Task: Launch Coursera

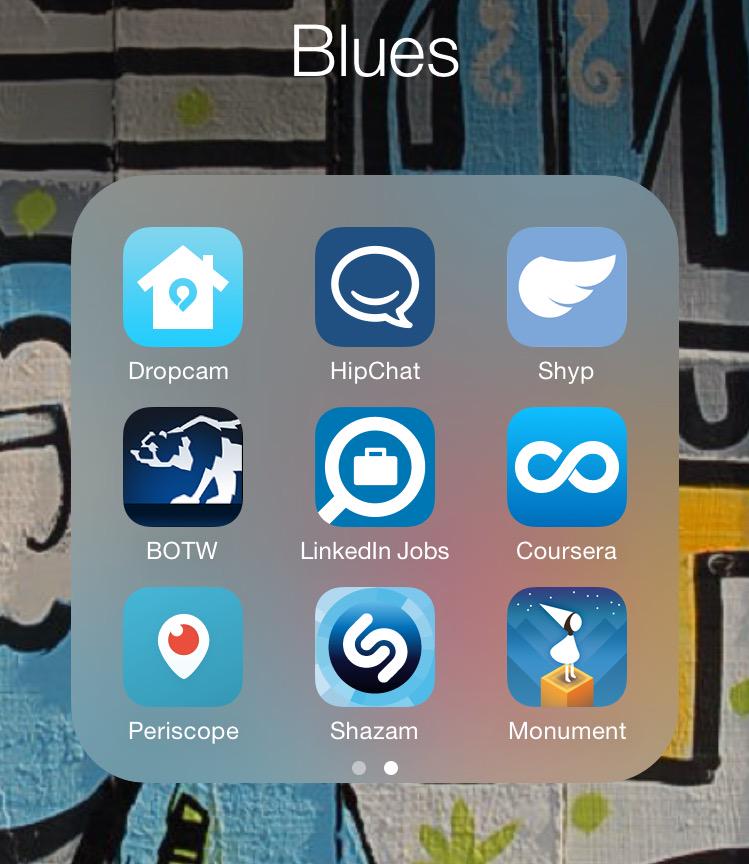Action: point(567,467)
